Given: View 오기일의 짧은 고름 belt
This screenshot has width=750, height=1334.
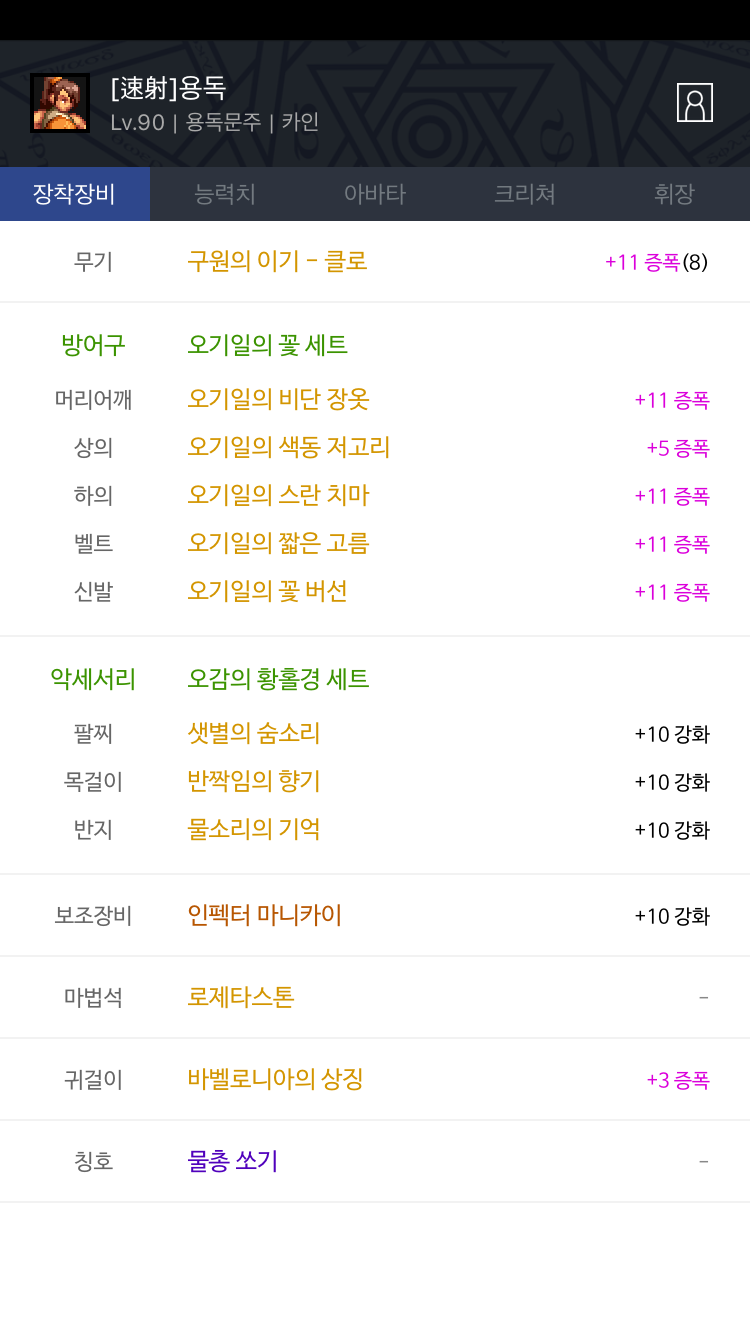Looking at the screenshot, I should (x=278, y=543).
